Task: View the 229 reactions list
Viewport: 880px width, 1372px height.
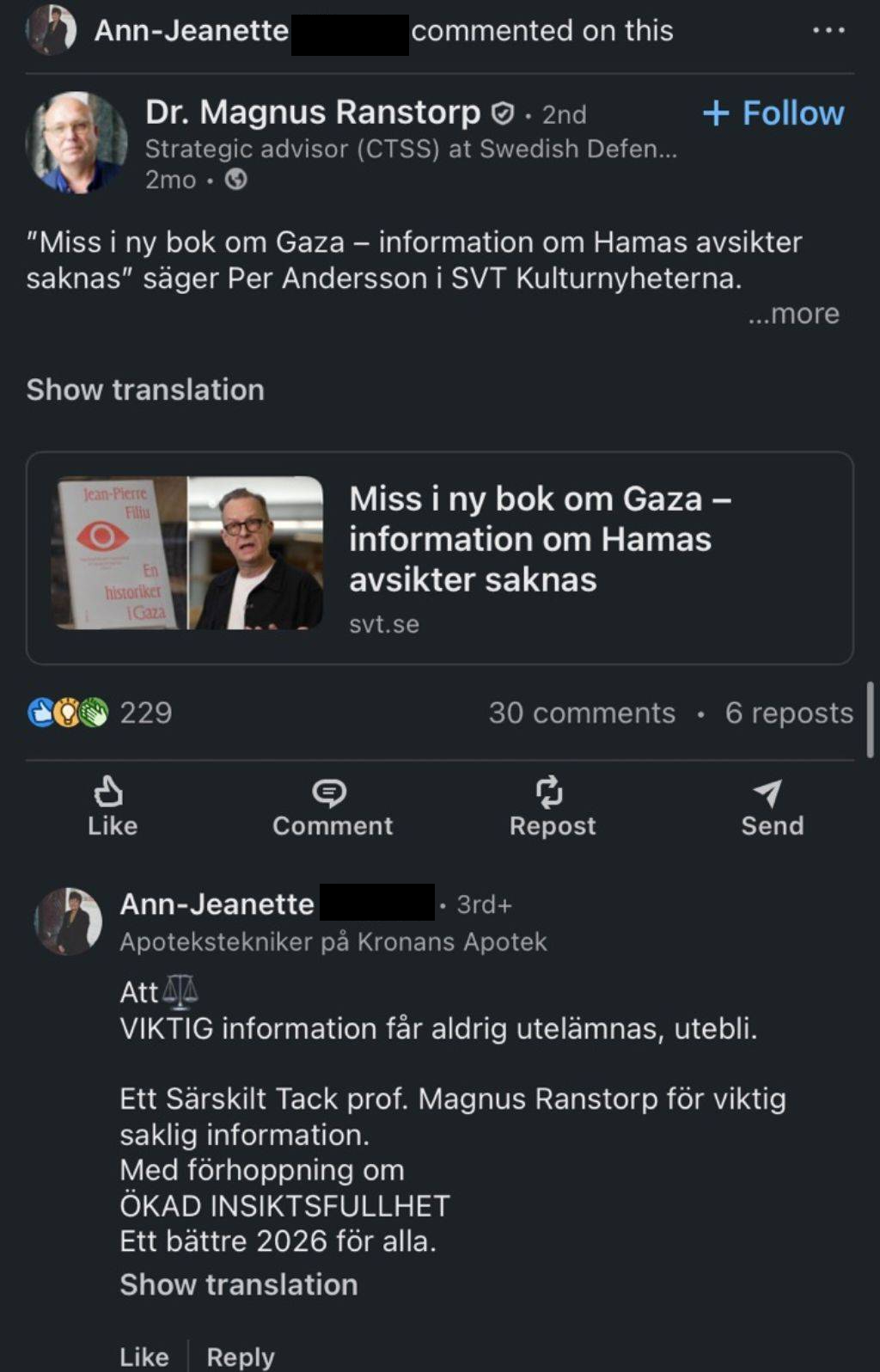Action: pyautogui.click(x=101, y=713)
